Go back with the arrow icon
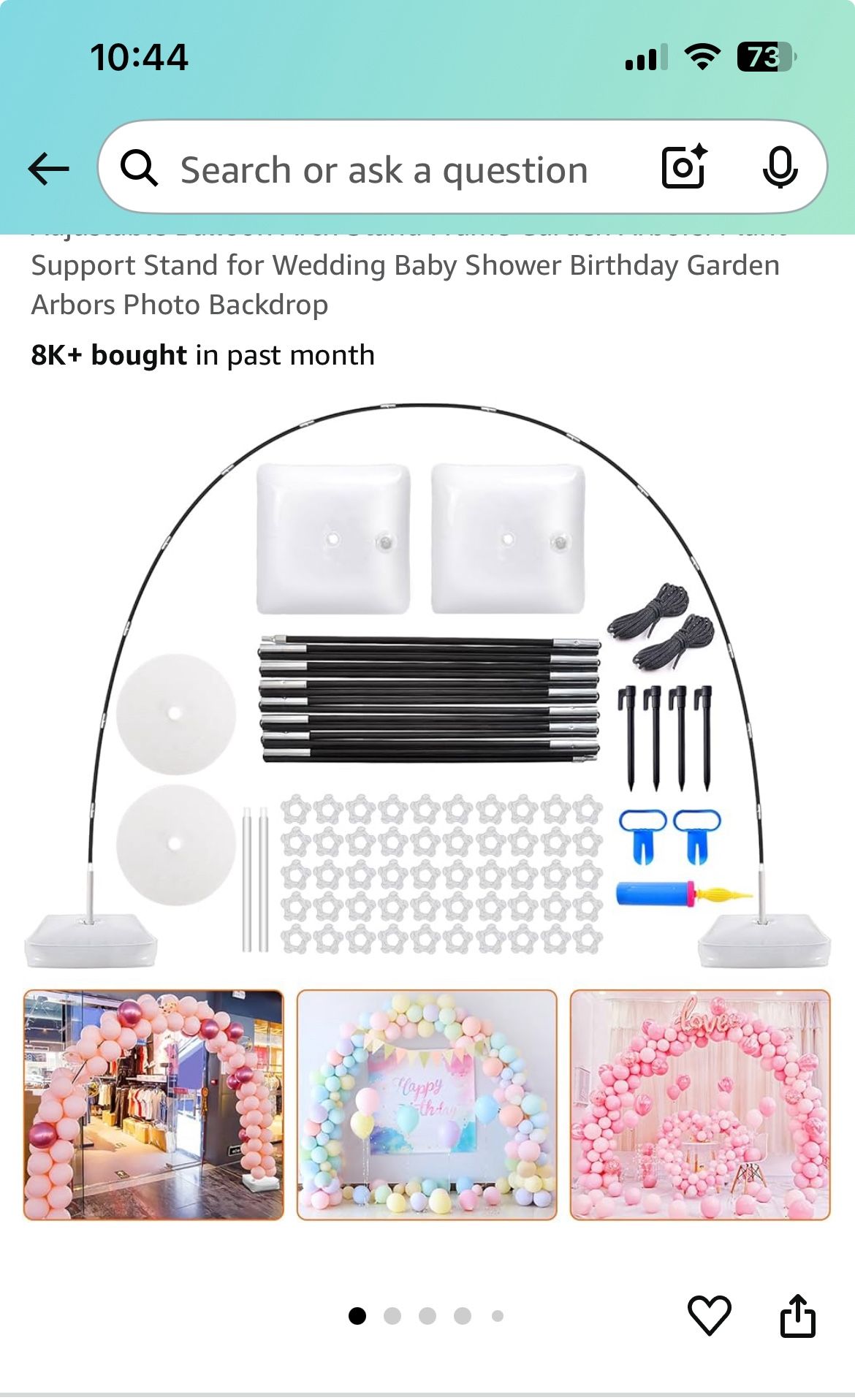The width and height of the screenshot is (855, 1400). point(48,170)
